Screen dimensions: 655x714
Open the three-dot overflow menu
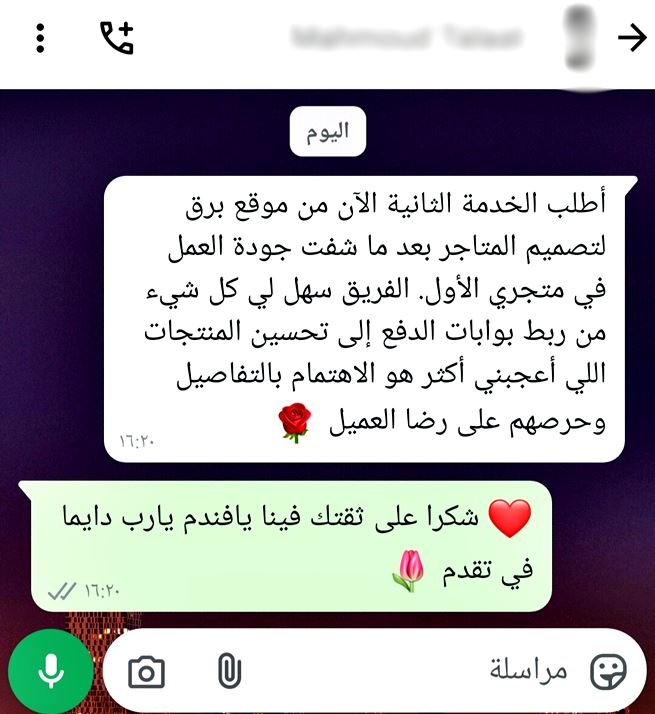(x=40, y=38)
